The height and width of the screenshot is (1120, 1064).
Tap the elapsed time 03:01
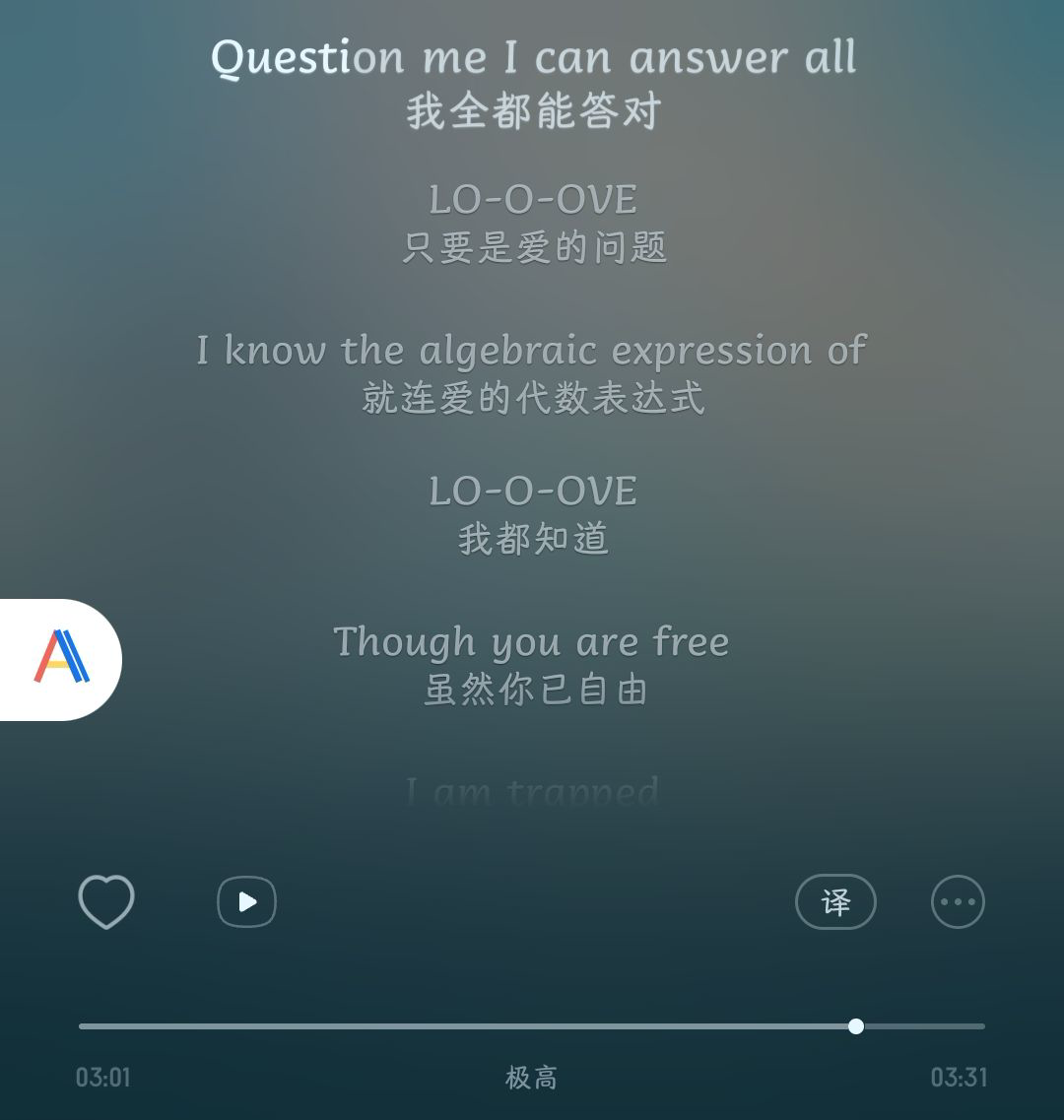click(103, 1078)
